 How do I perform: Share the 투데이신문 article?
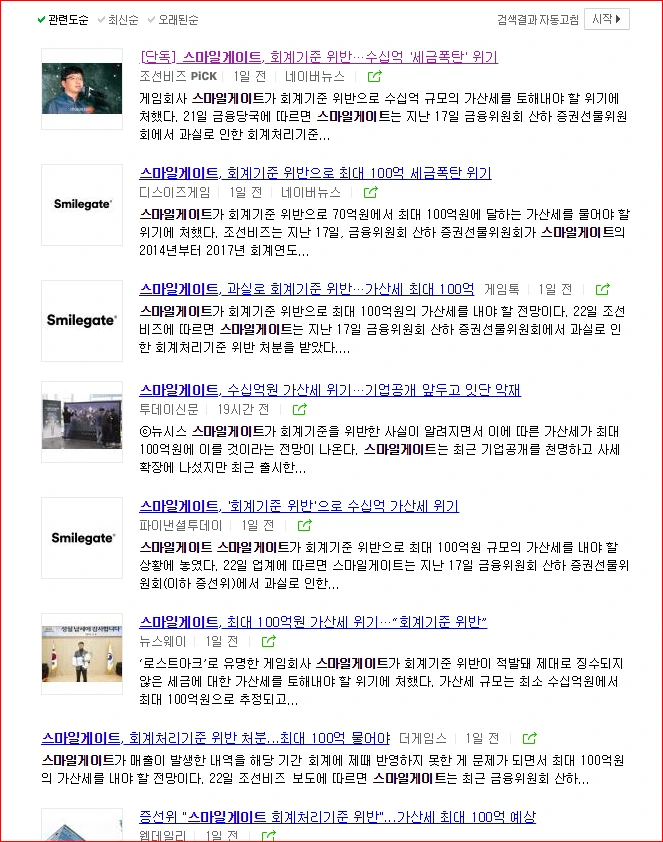point(300,409)
